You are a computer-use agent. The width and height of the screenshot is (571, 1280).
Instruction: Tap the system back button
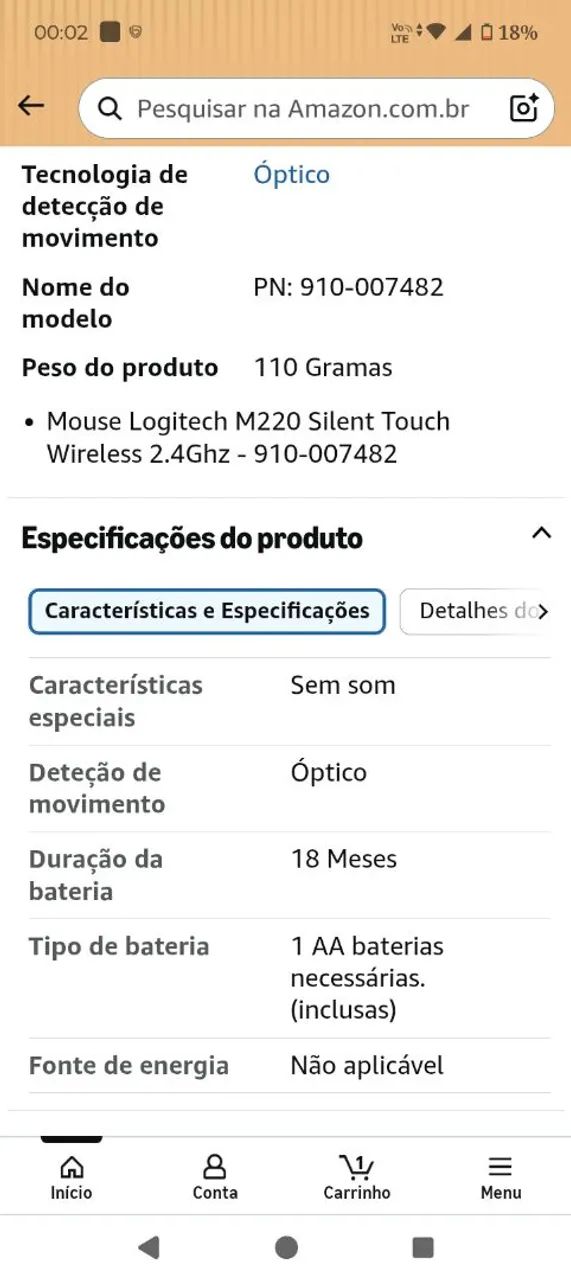pyautogui.click(x=149, y=1247)
